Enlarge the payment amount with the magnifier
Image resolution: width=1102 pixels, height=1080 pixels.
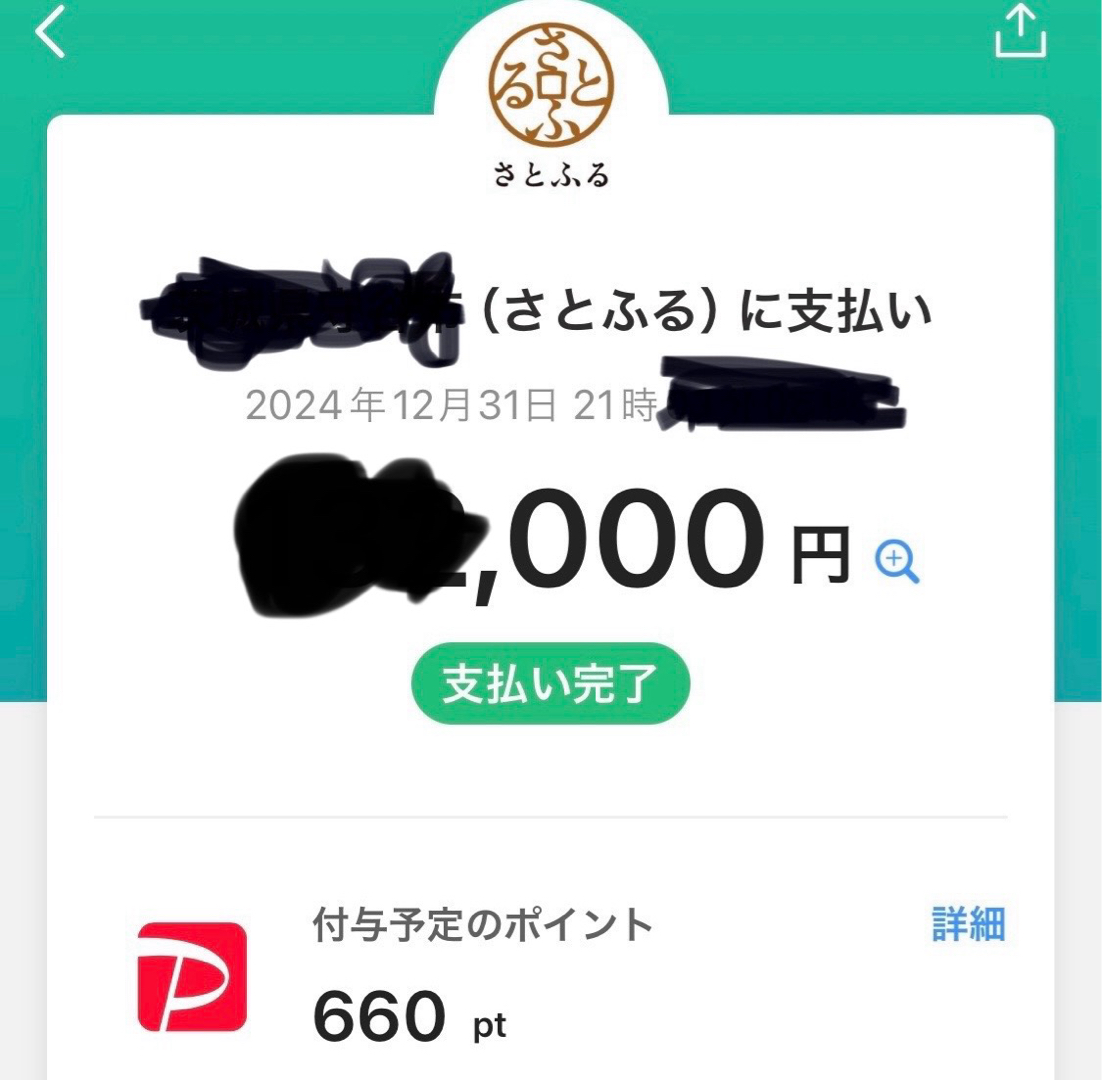(x=897, y=562)
